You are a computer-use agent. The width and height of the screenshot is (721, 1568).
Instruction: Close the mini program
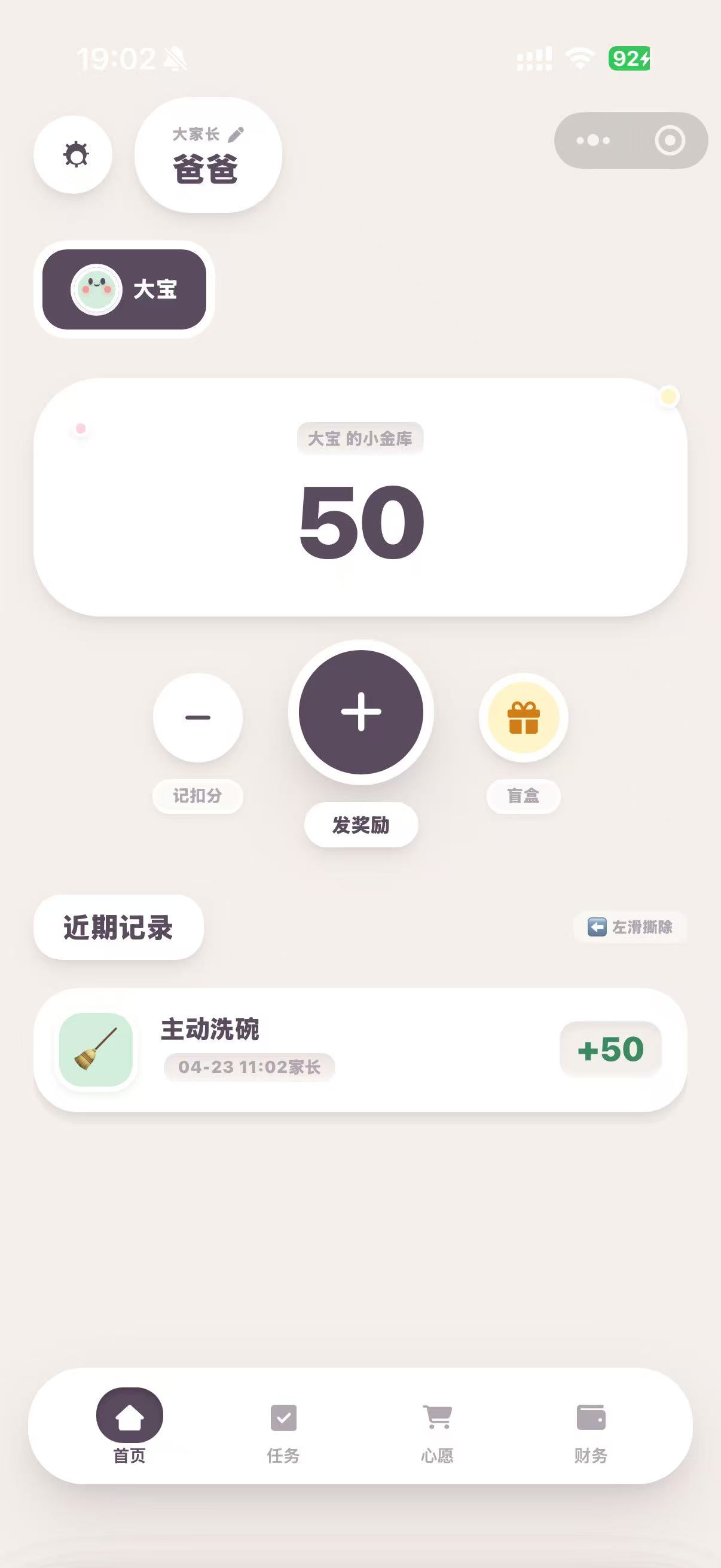pyautogui.click(x=669, y=141)
